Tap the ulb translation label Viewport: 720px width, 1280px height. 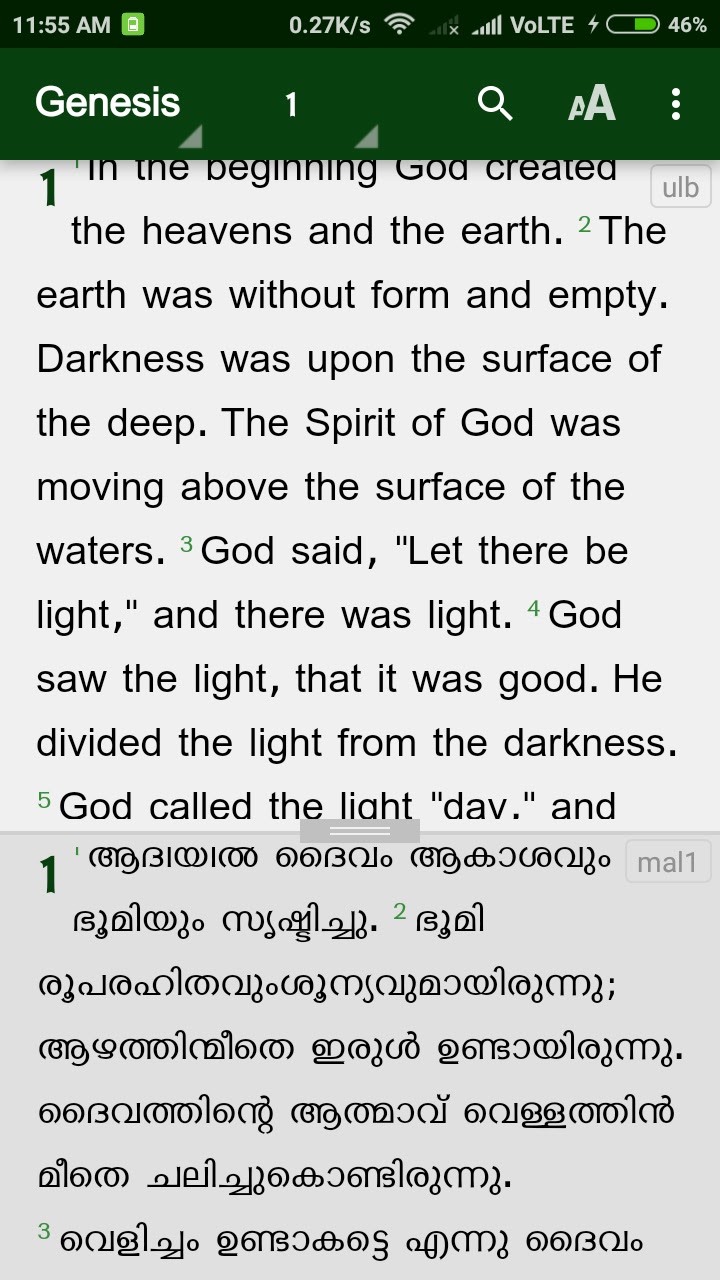680,187
